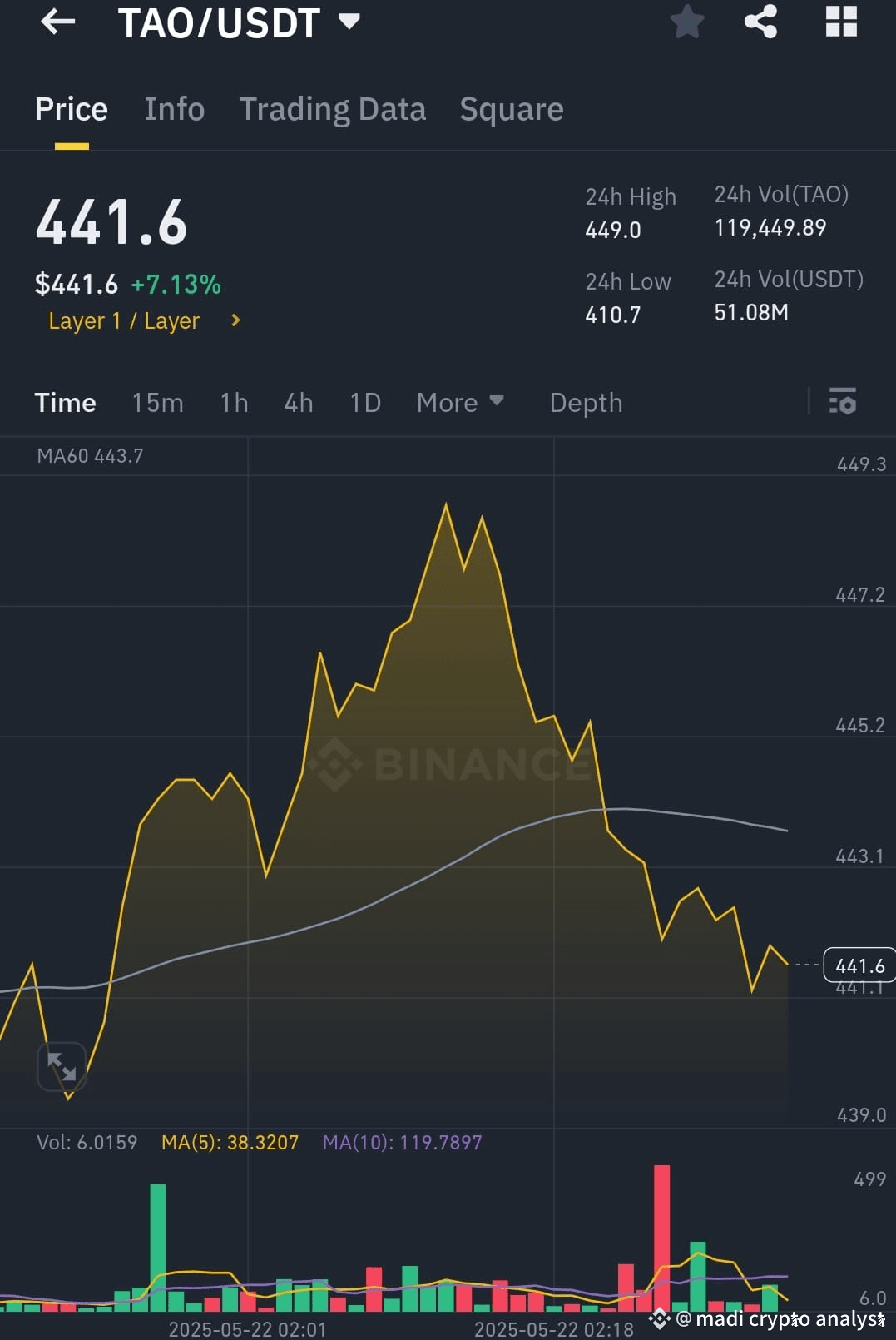Open the grid layout view icon
This screenshot has height=1340, width=896.
pyautogui.click(x=841, y=22)
